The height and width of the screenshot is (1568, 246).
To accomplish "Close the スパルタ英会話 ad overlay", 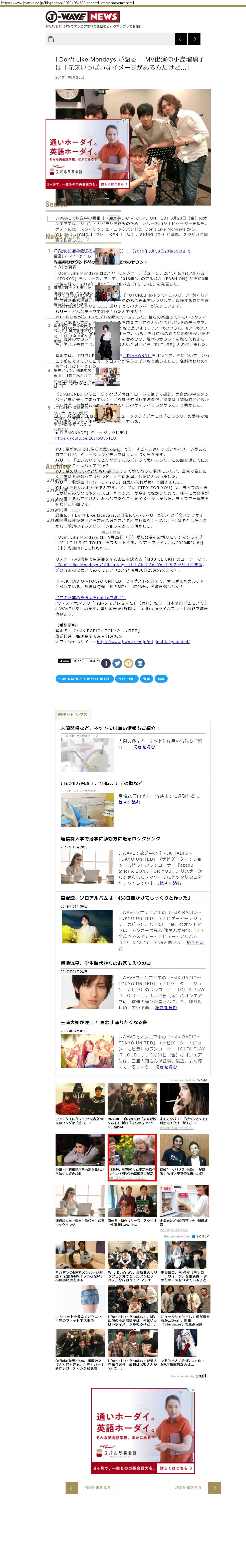I will [x=127, y=121].
